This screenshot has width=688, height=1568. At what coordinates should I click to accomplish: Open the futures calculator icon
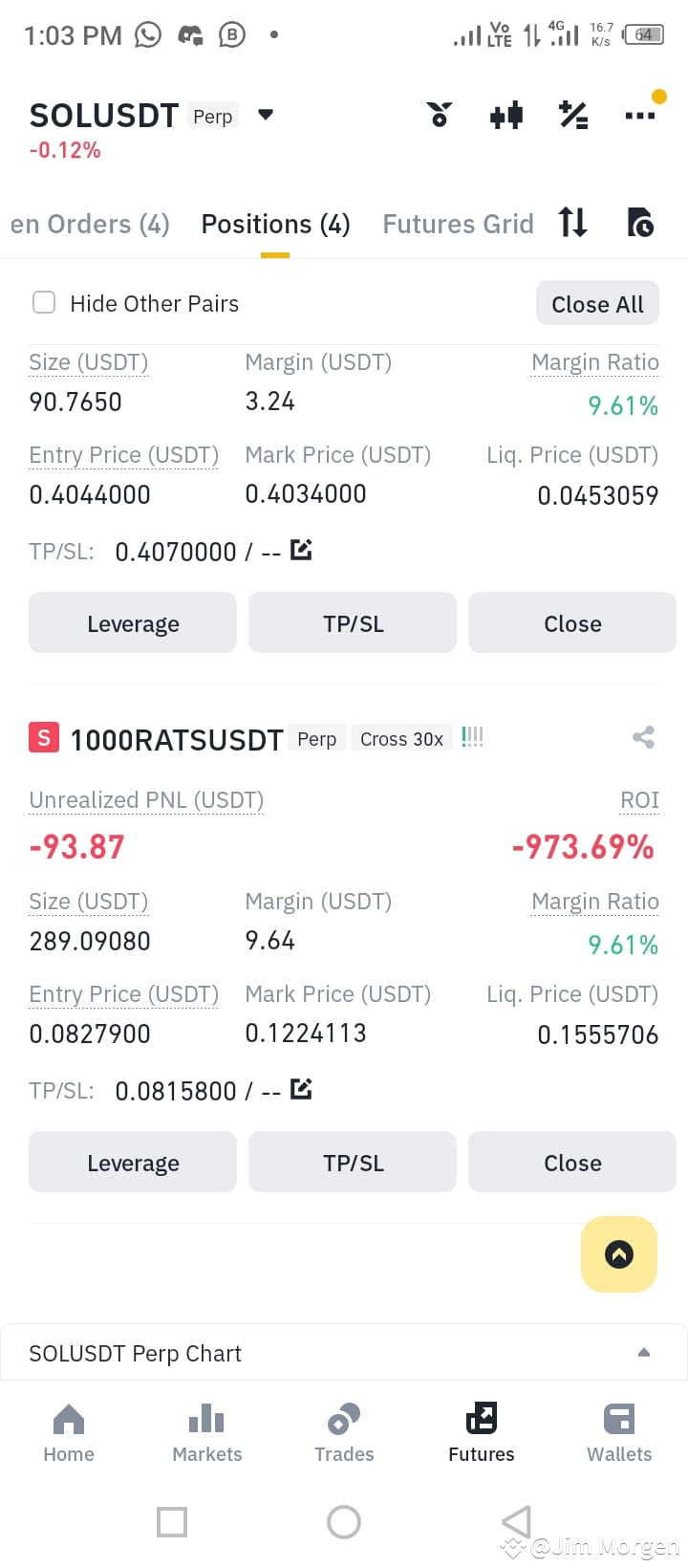pos(572,115)
